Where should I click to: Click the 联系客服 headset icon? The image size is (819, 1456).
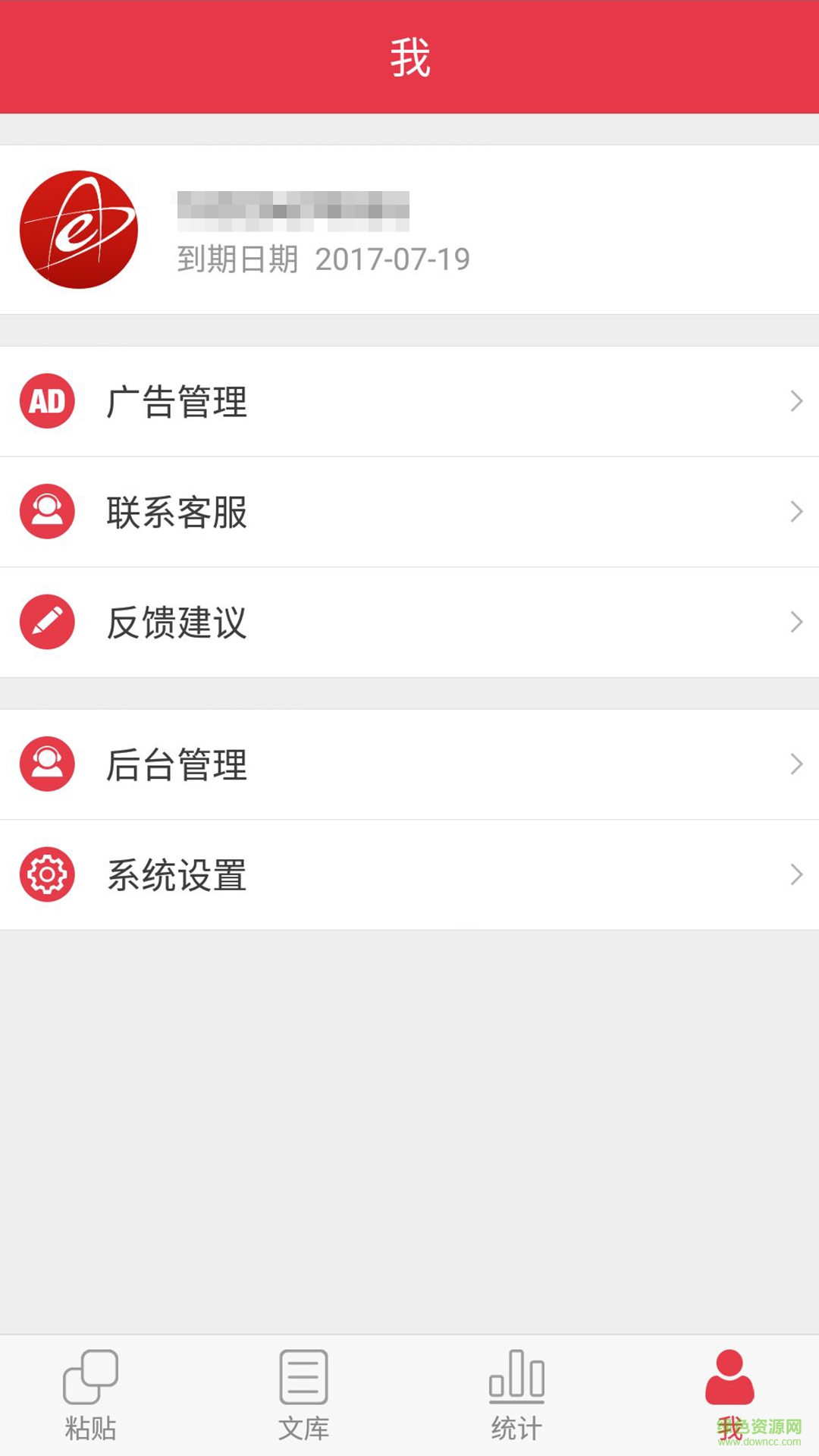coord(47,512)
